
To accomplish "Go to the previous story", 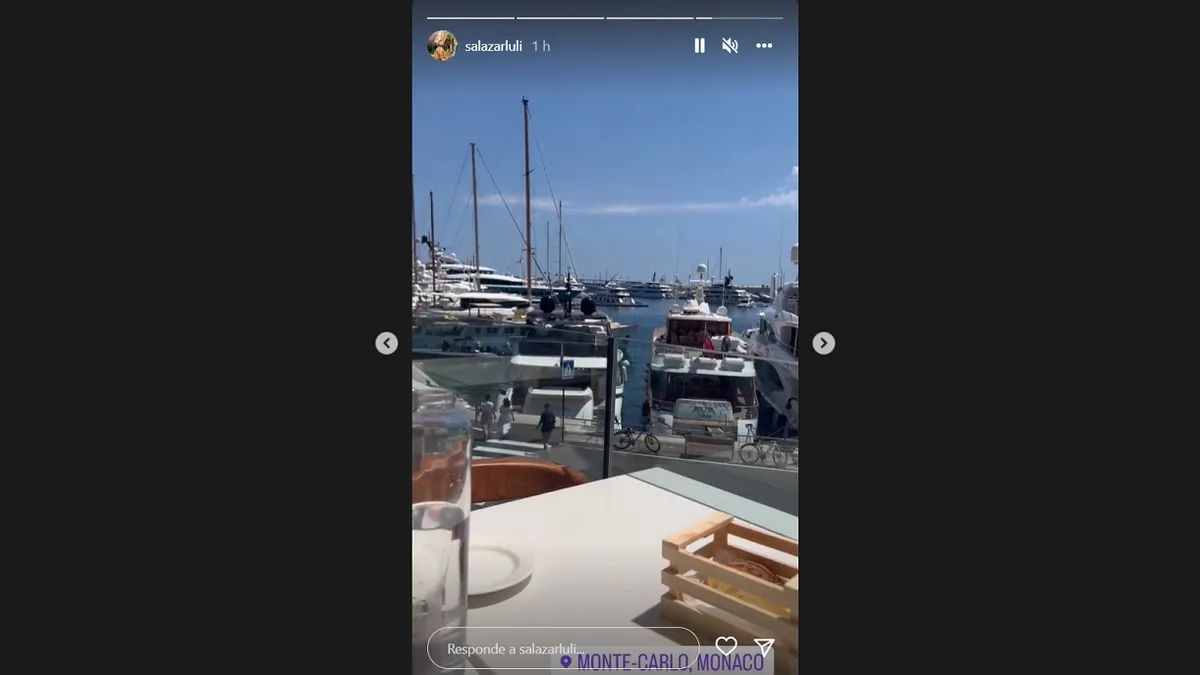I will (x=387, y=343).
